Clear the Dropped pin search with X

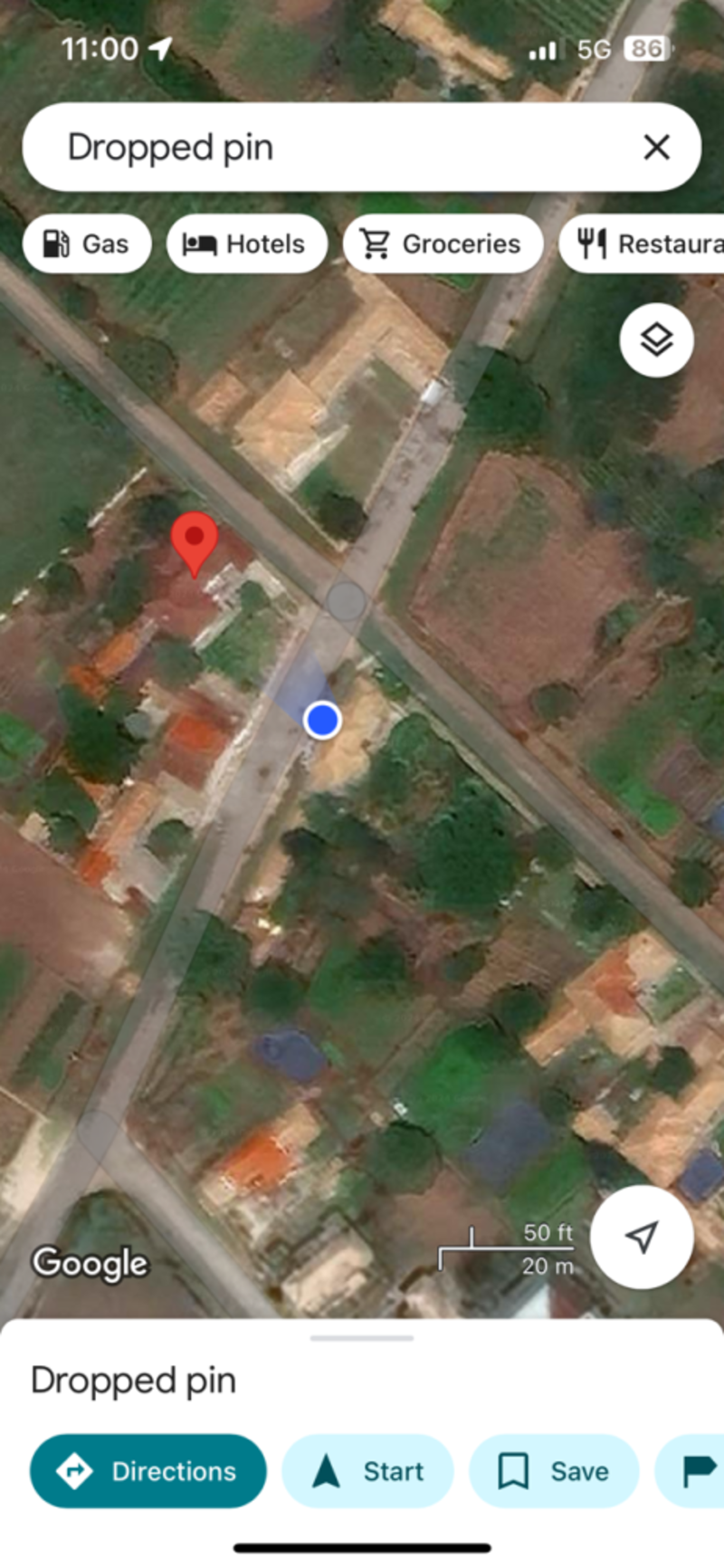tap(656, 148)
